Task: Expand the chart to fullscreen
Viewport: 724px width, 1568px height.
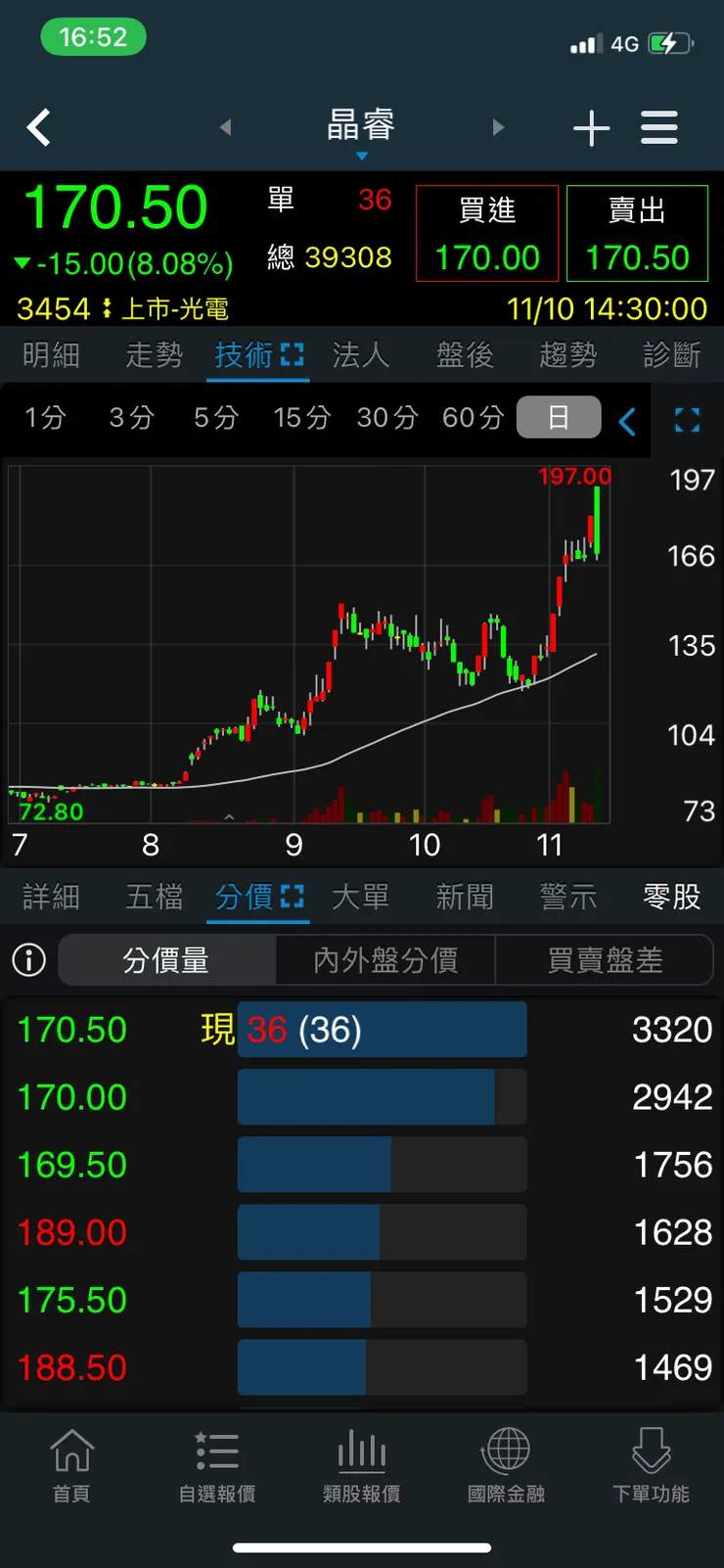Action: (x=687, y=420)
